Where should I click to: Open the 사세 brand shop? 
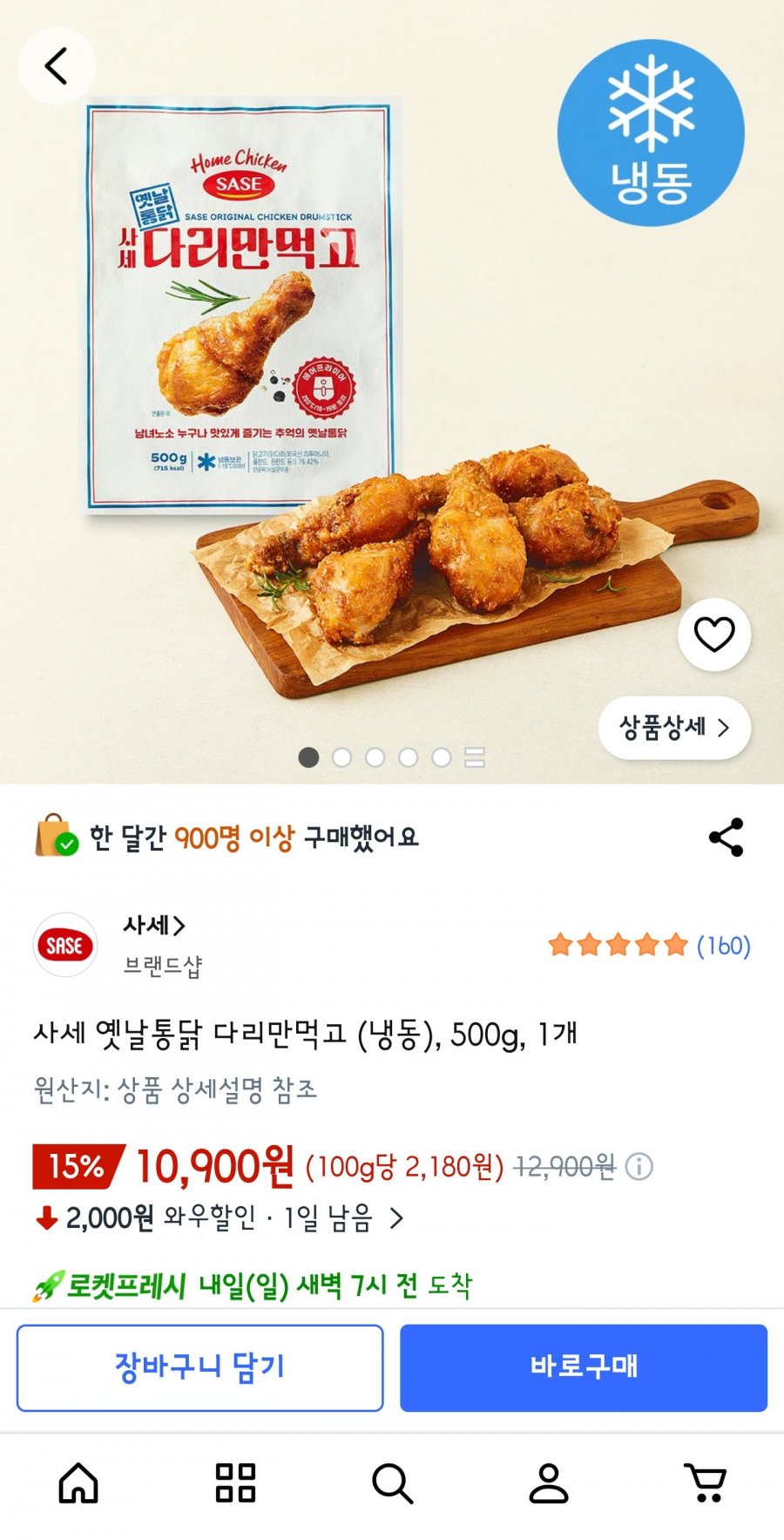pos(154,926)
